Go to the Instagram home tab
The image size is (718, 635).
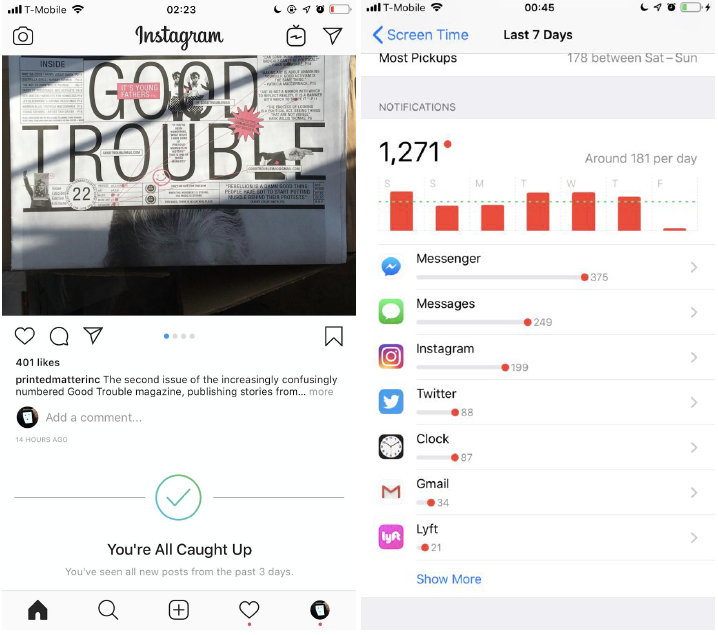pyautogui.click(x=38, y=609)
